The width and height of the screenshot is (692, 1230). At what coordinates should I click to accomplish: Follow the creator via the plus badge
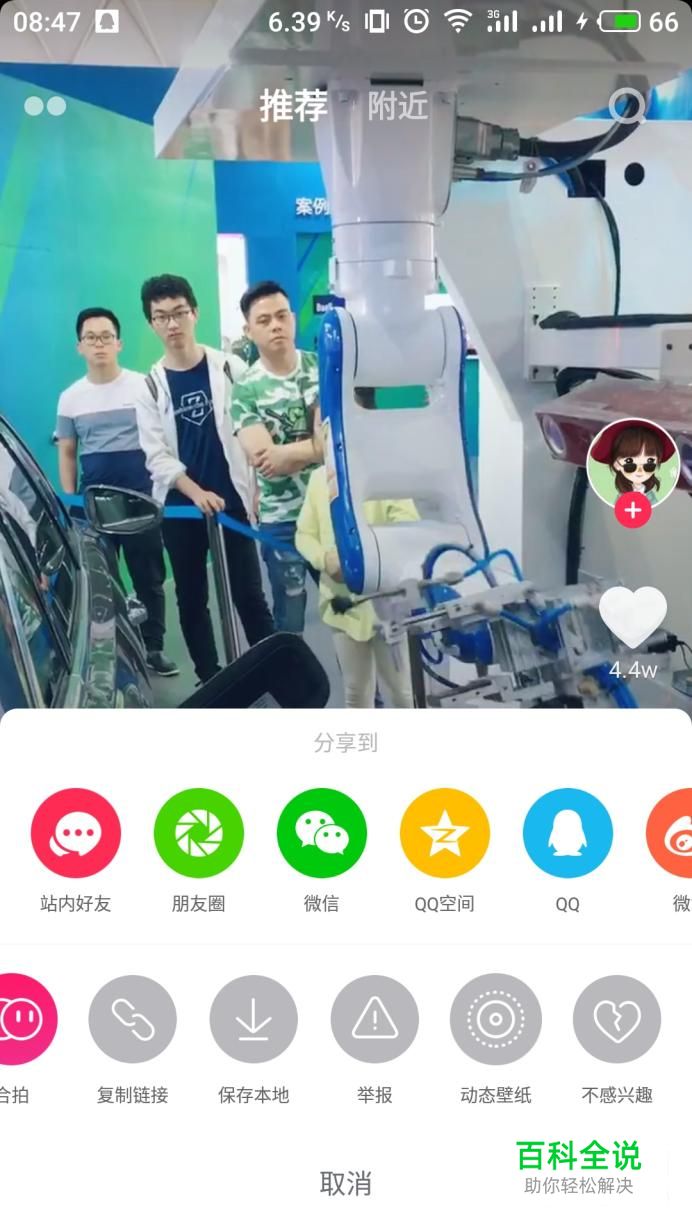[x=632, y=511]
